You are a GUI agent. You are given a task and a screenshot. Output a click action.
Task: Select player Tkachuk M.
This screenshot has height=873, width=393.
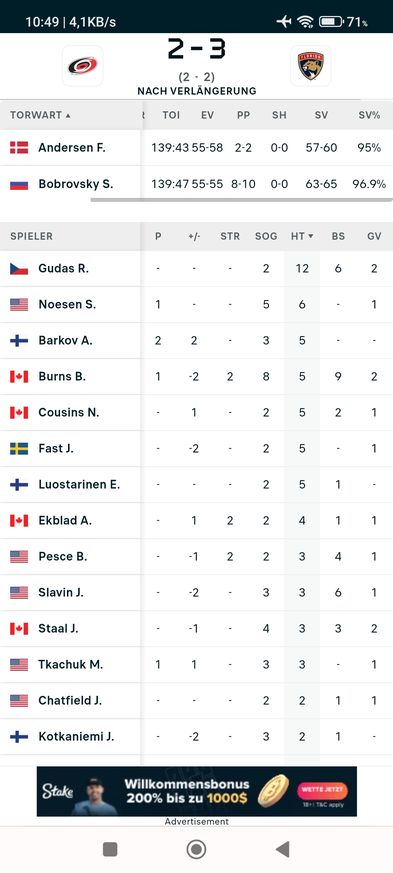click(x=196, y=664)
